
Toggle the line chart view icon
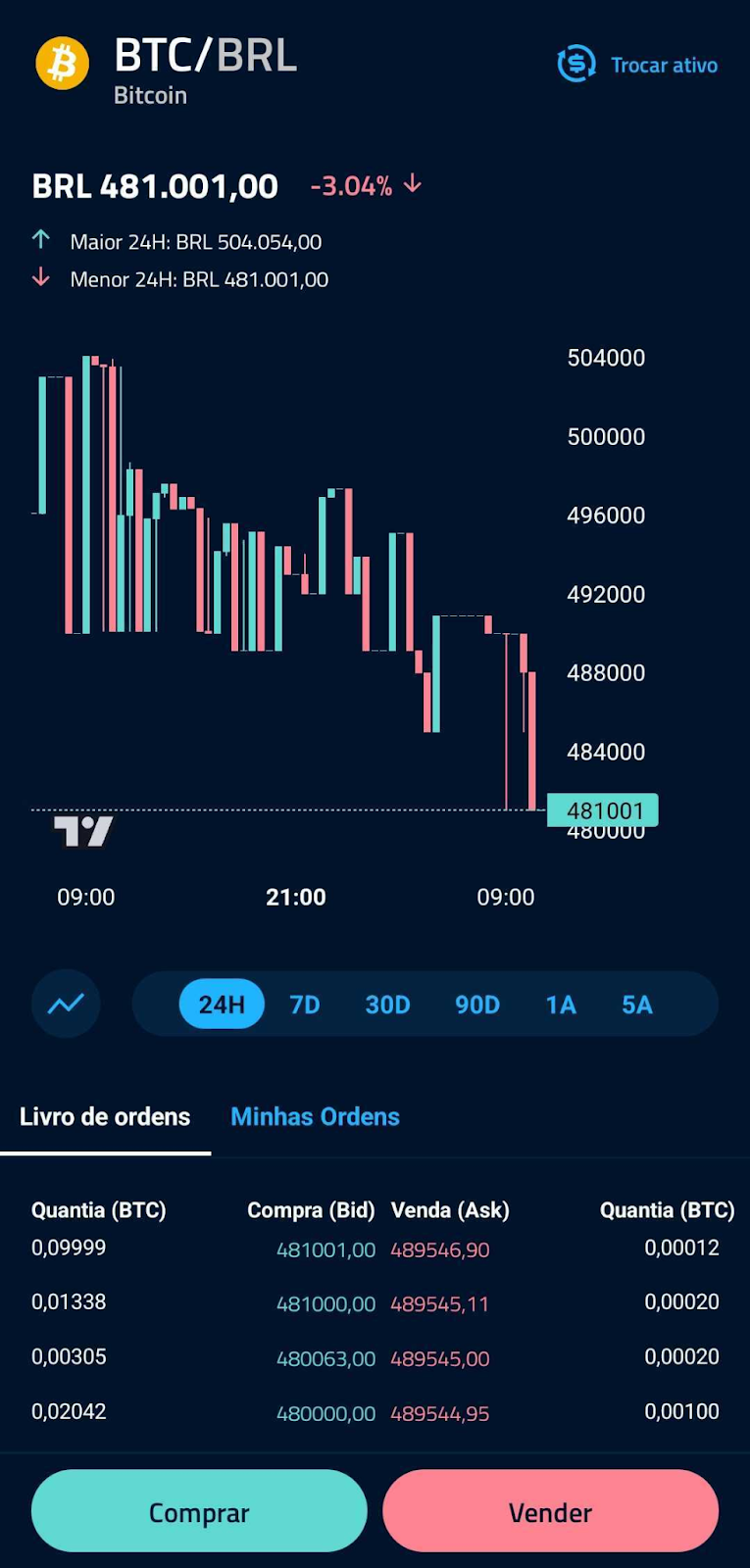pos(66,1004)
